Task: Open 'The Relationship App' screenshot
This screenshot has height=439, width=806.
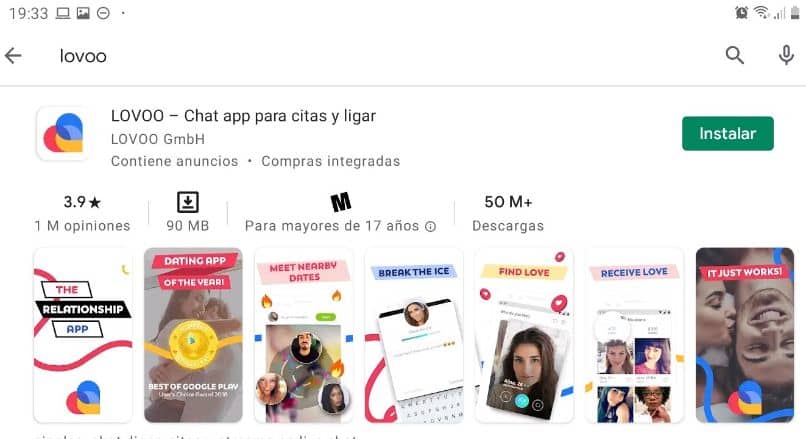Action: [83, 335]
